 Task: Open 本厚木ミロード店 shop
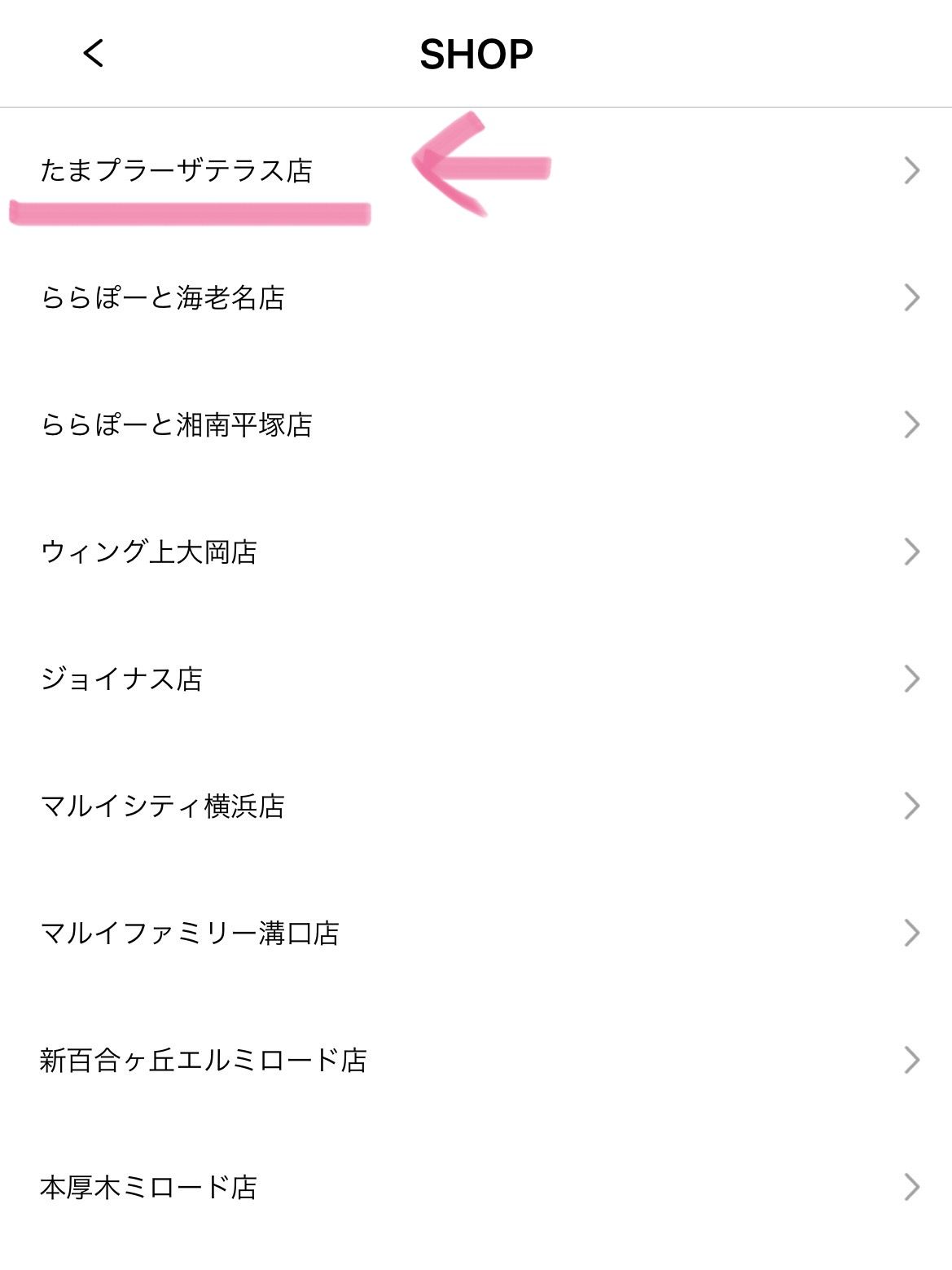(x=149, y=1187)
